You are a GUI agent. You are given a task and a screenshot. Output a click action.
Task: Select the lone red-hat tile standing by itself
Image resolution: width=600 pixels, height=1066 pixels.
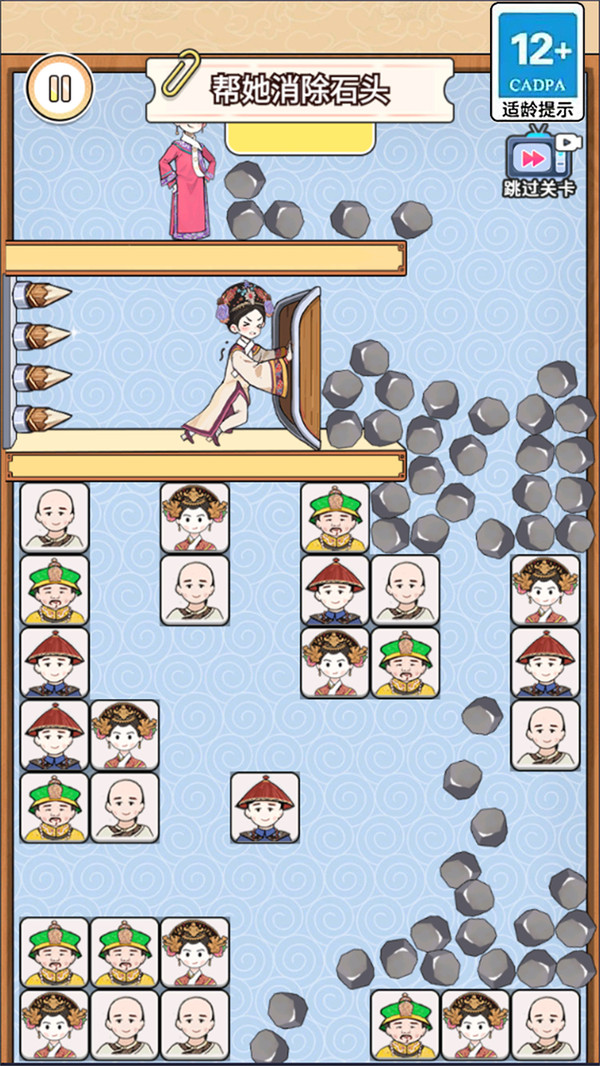pyautogui.click(x=265, y=807)
